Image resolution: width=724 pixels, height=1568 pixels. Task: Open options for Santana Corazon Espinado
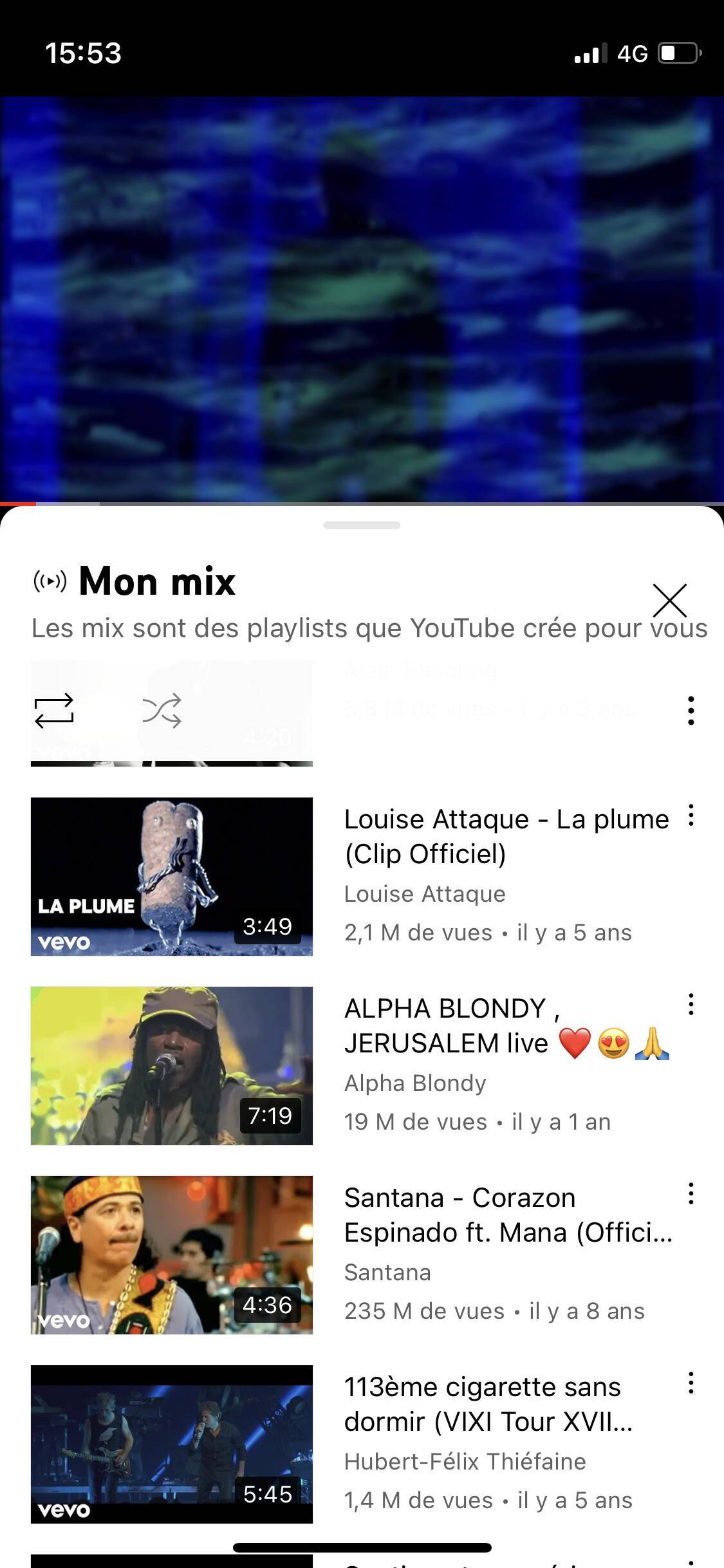[x=691, y=1194]
